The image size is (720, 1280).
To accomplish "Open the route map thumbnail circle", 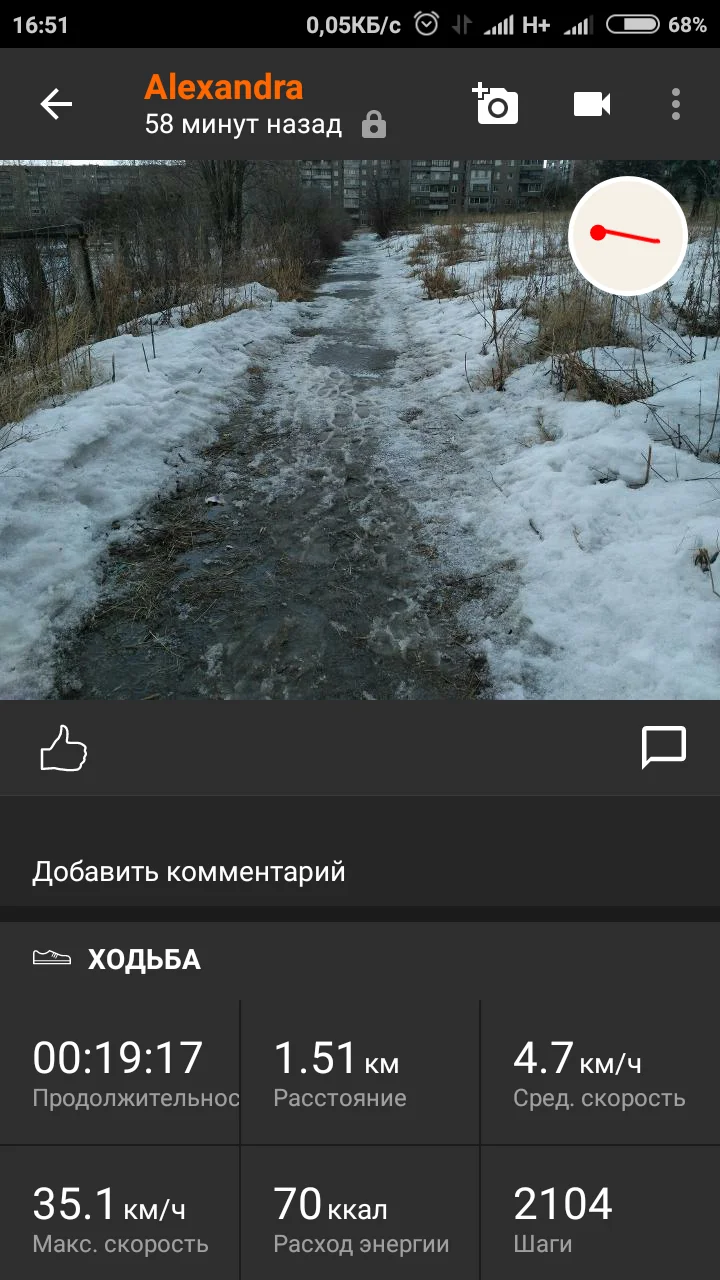I will [627, 236].
